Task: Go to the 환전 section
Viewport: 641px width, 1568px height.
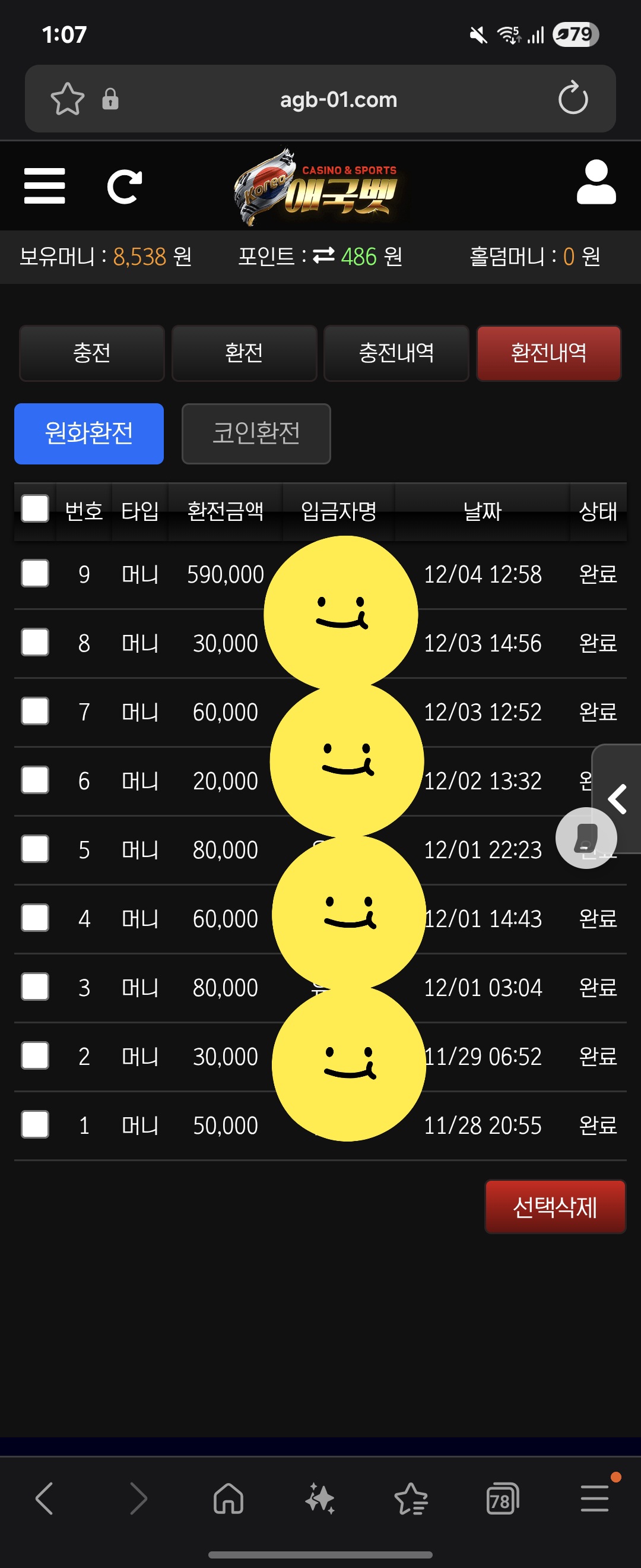Action: tap(244, 353)
